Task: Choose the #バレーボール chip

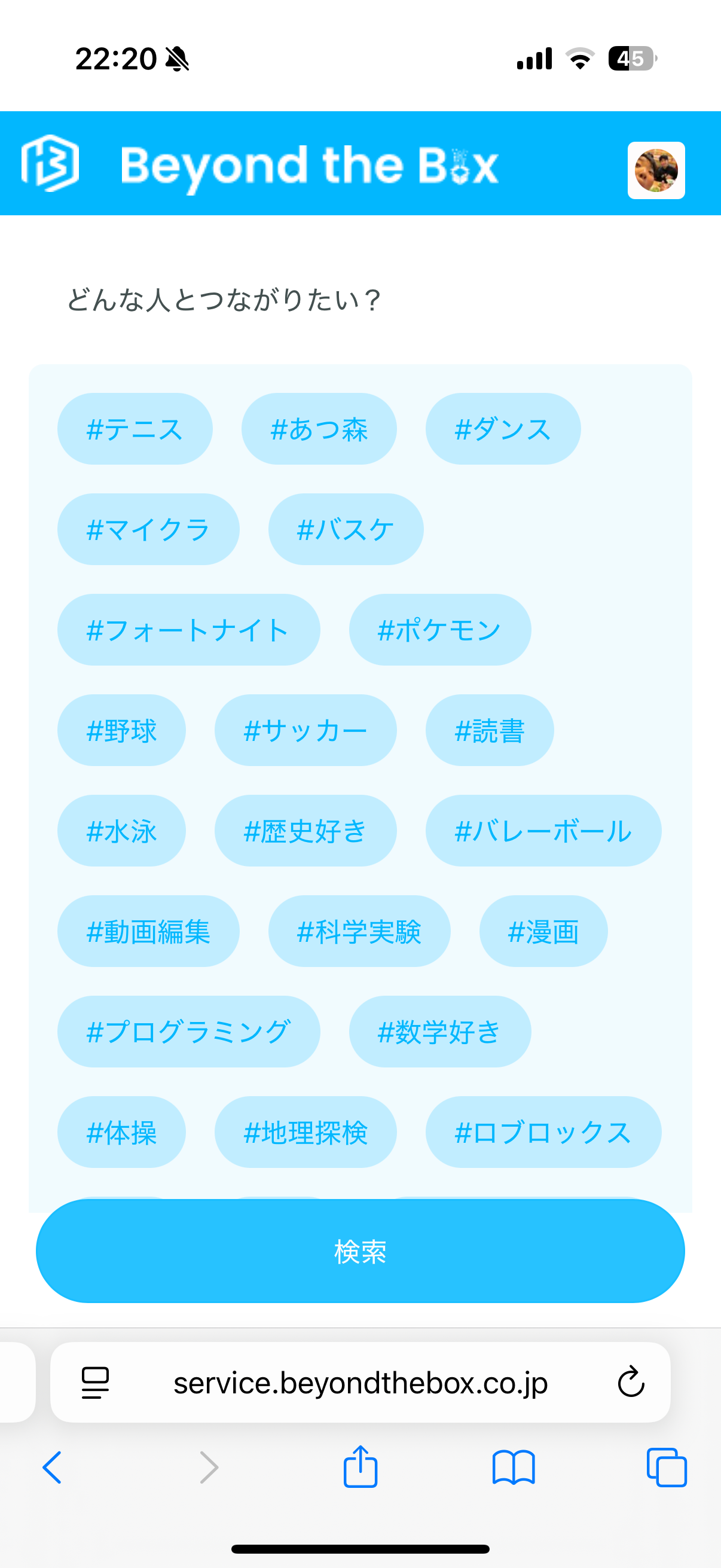Action: (543, 831)
